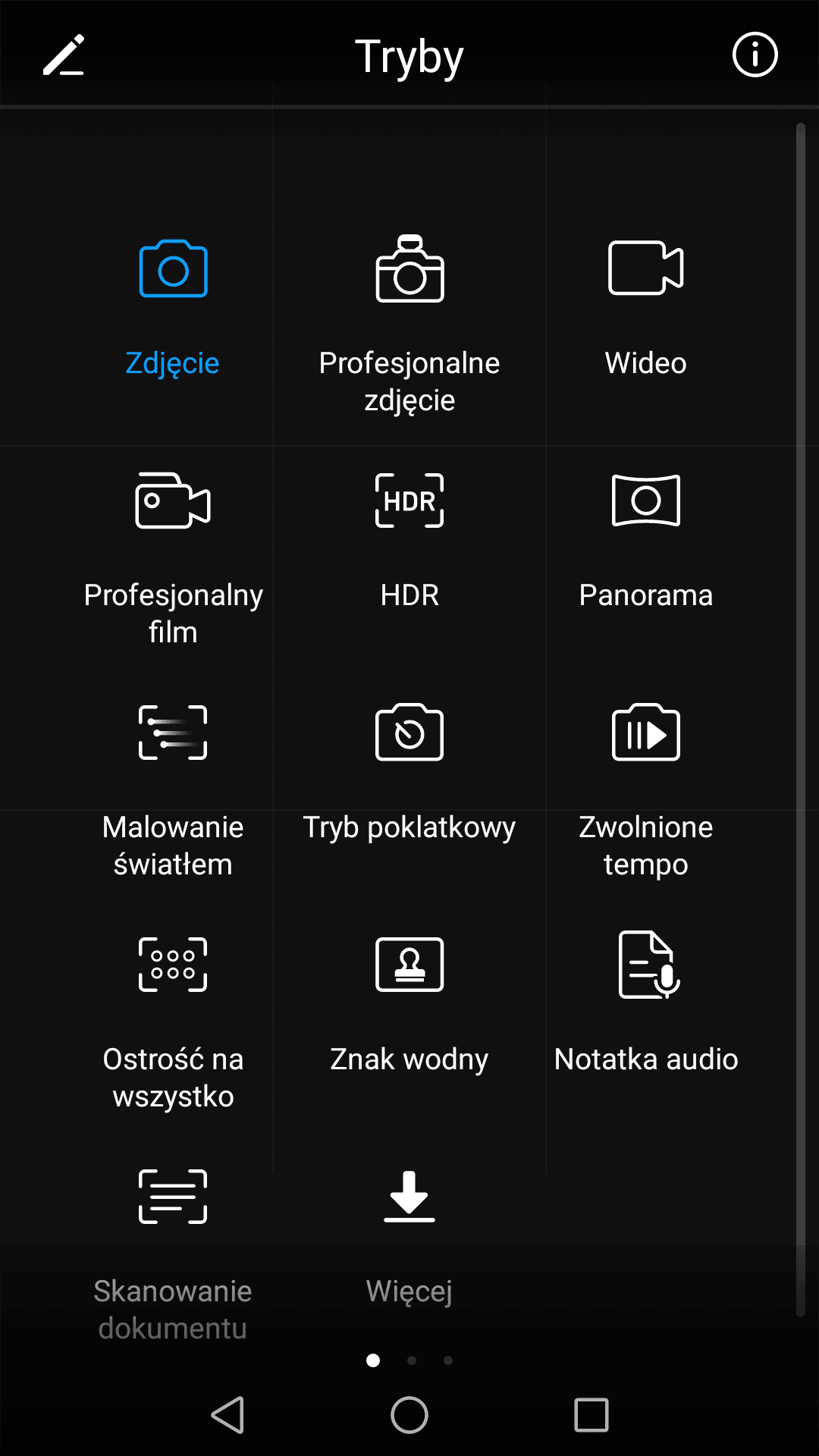This screenshot has width=819, height=1456.
Task: Open Znak wodny mode
Action: tap(409, 1005)
